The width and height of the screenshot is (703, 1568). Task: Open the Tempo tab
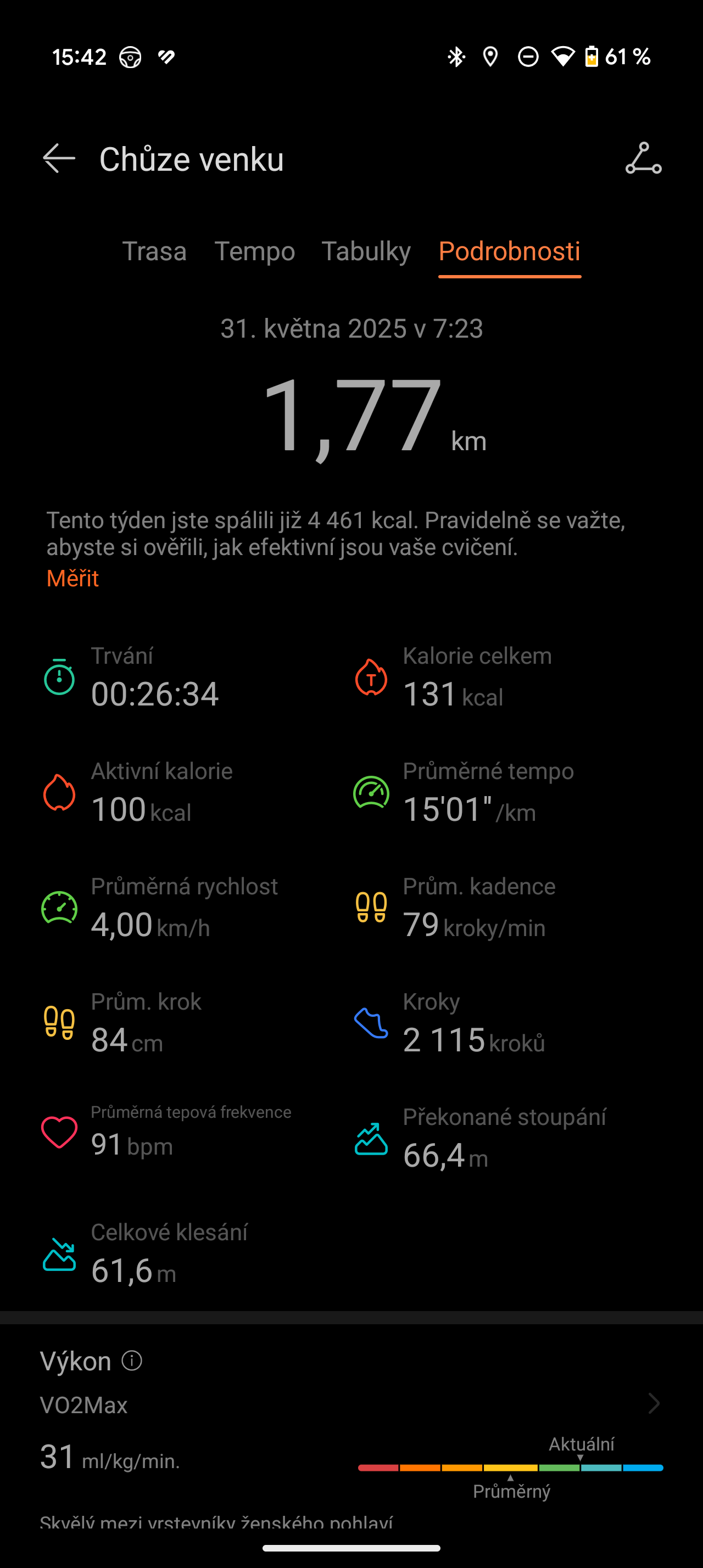pos(255,251)
